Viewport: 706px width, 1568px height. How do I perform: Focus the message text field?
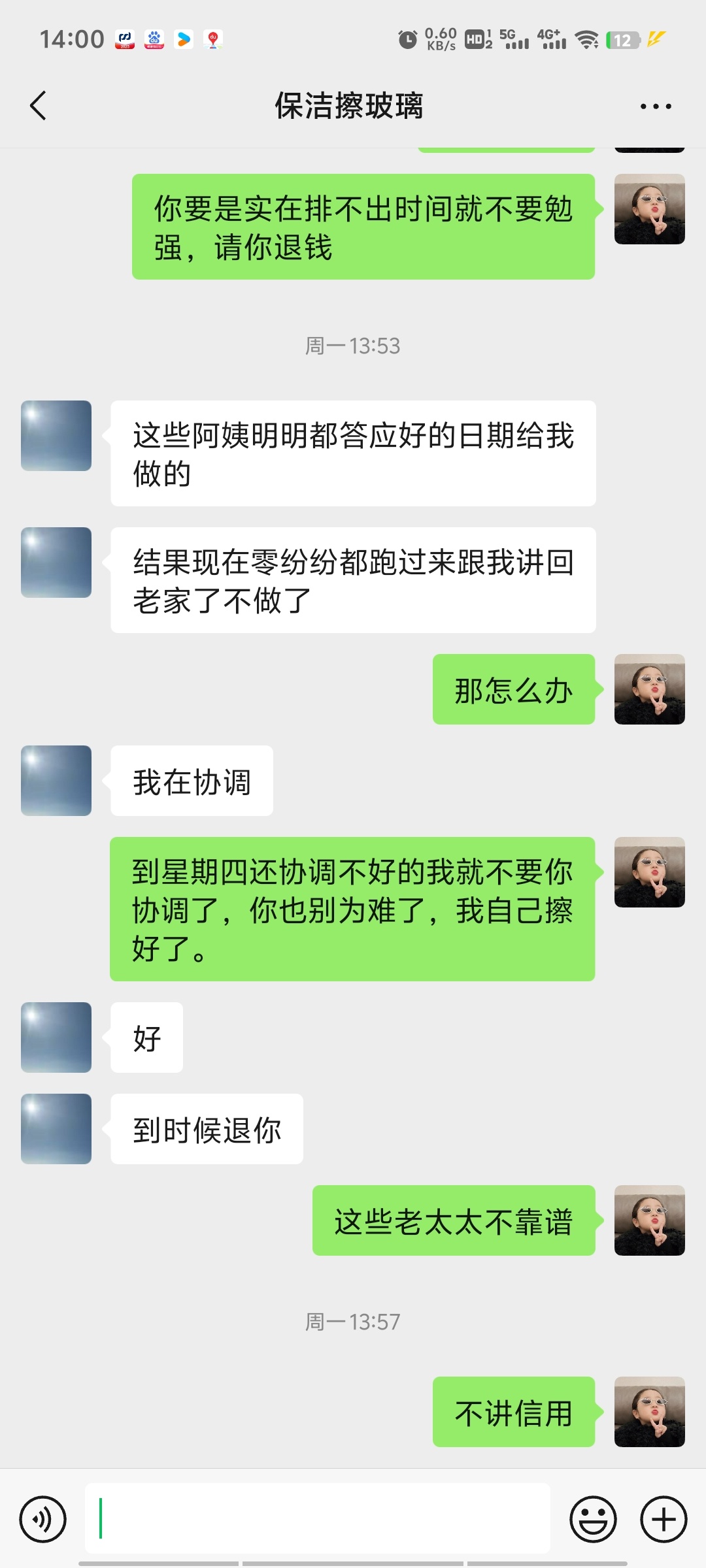317,1518
